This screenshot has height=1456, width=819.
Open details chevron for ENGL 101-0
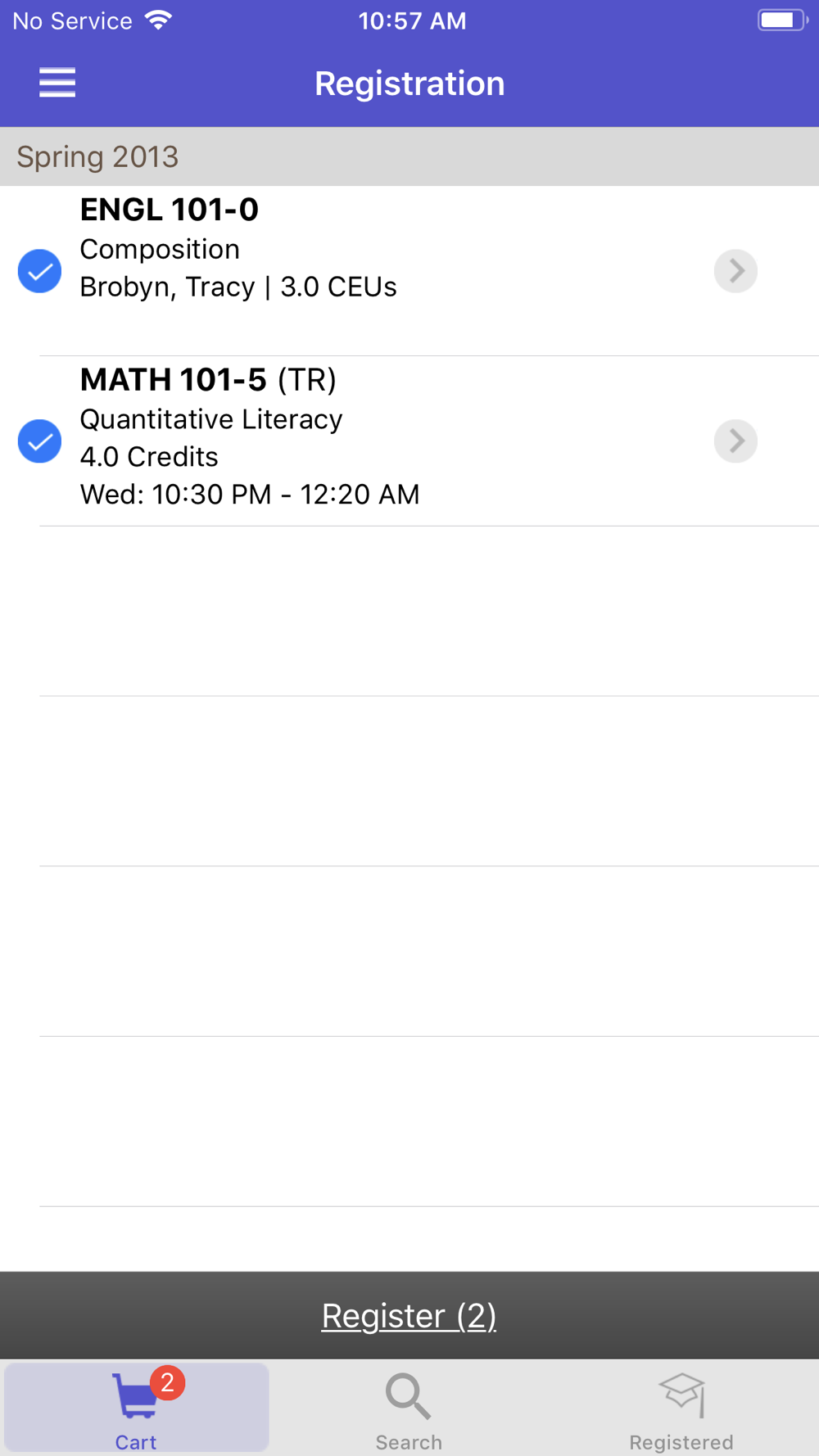735,271
